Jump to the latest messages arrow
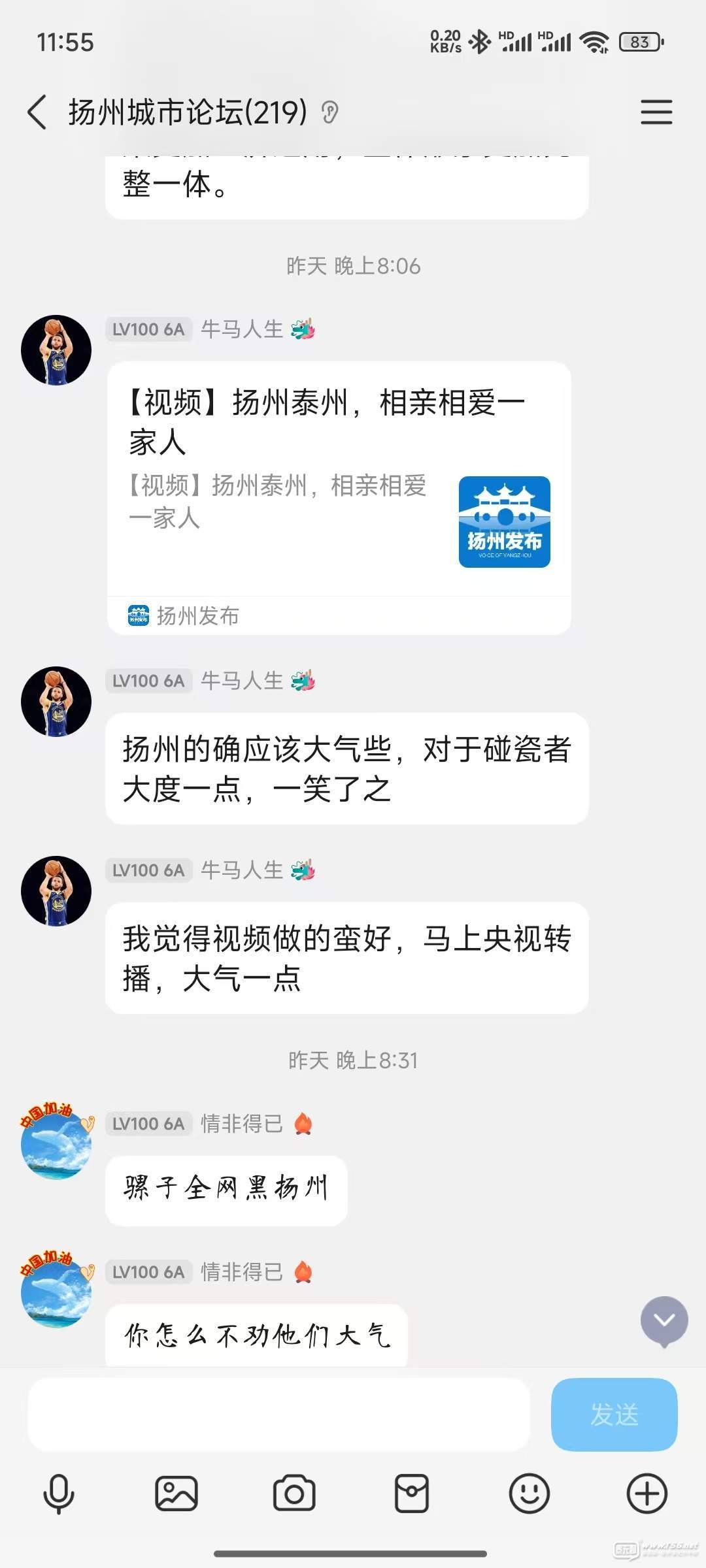The height and width of the screenshot is (1568, 706). [x=664, y=1320]
